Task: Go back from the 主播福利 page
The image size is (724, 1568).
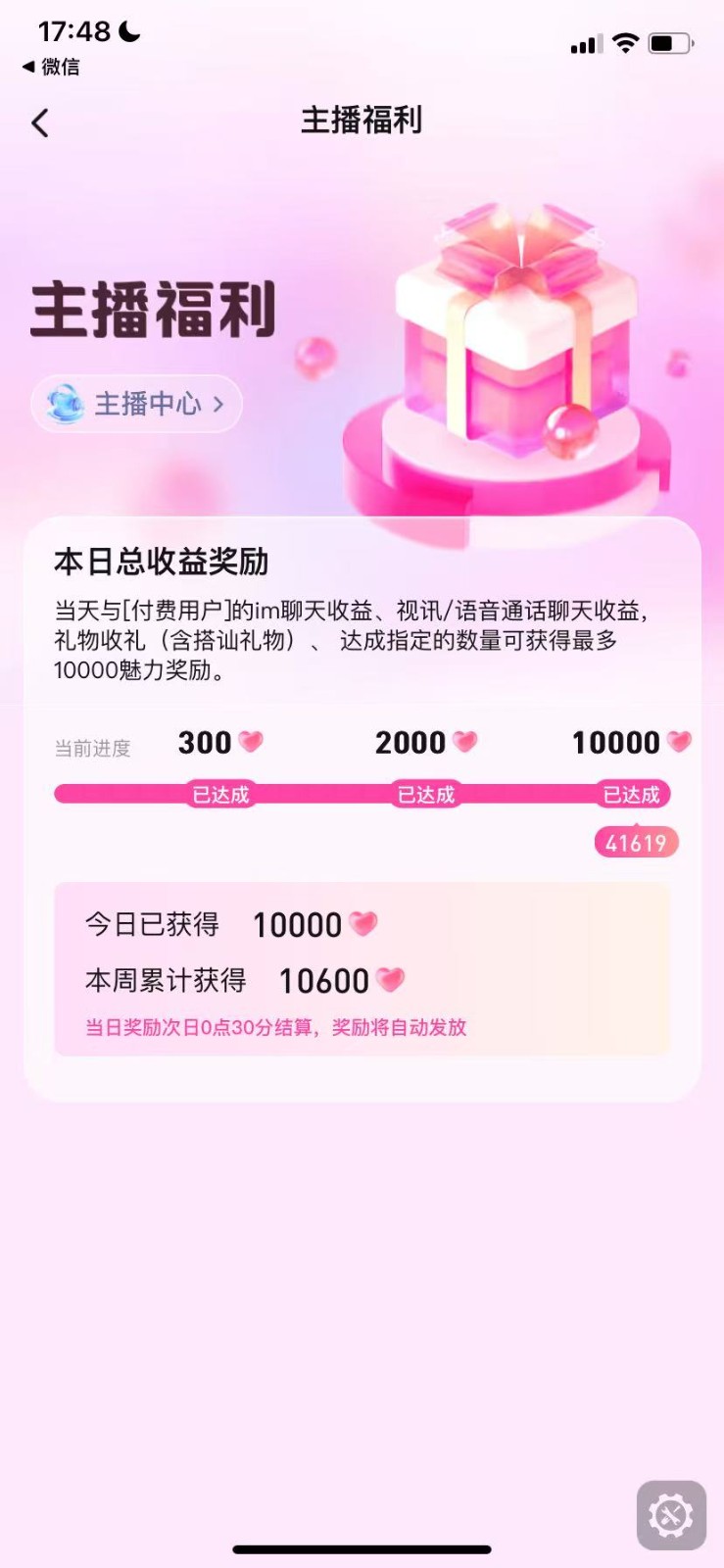Action: click(40, 123)
